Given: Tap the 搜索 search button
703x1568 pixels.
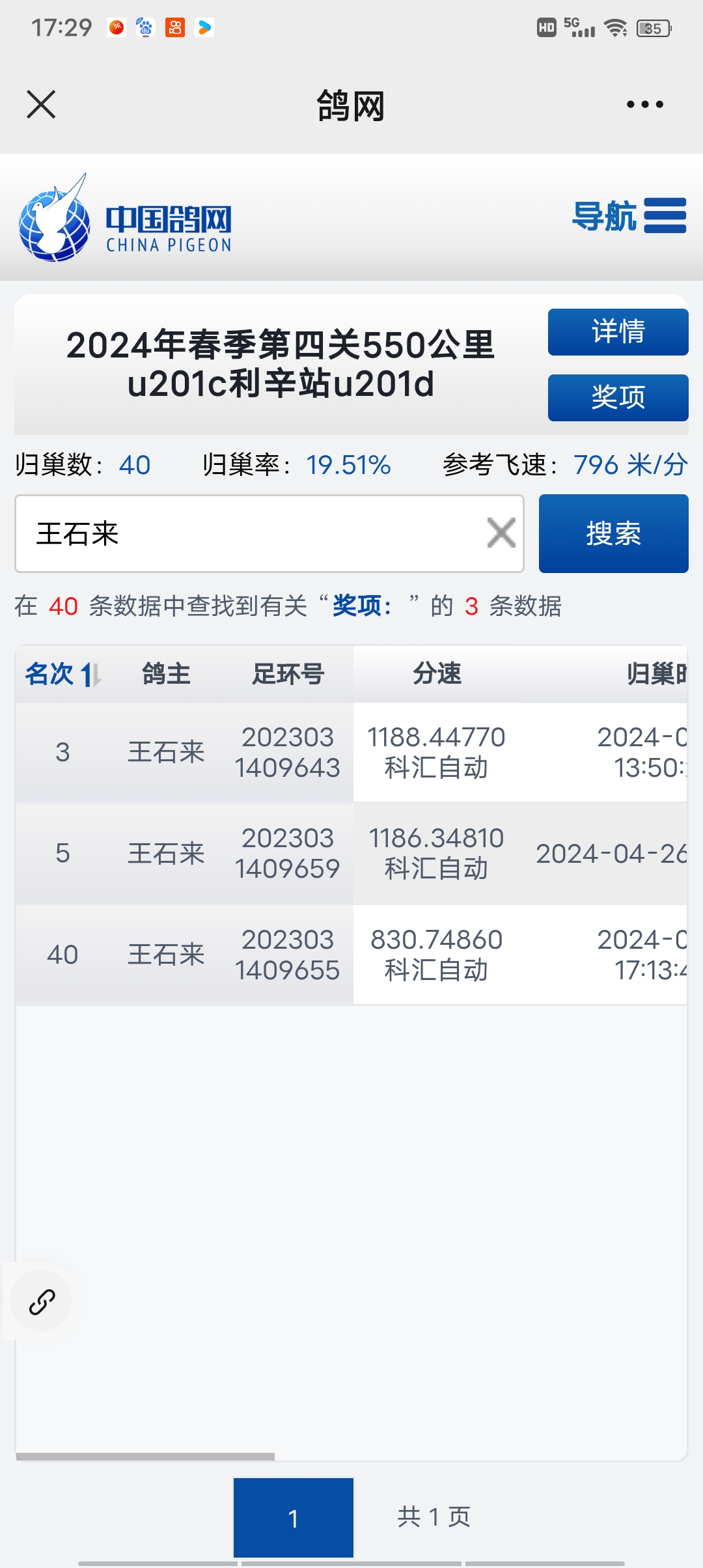Looking at the screenshot, I should [613, 534].
